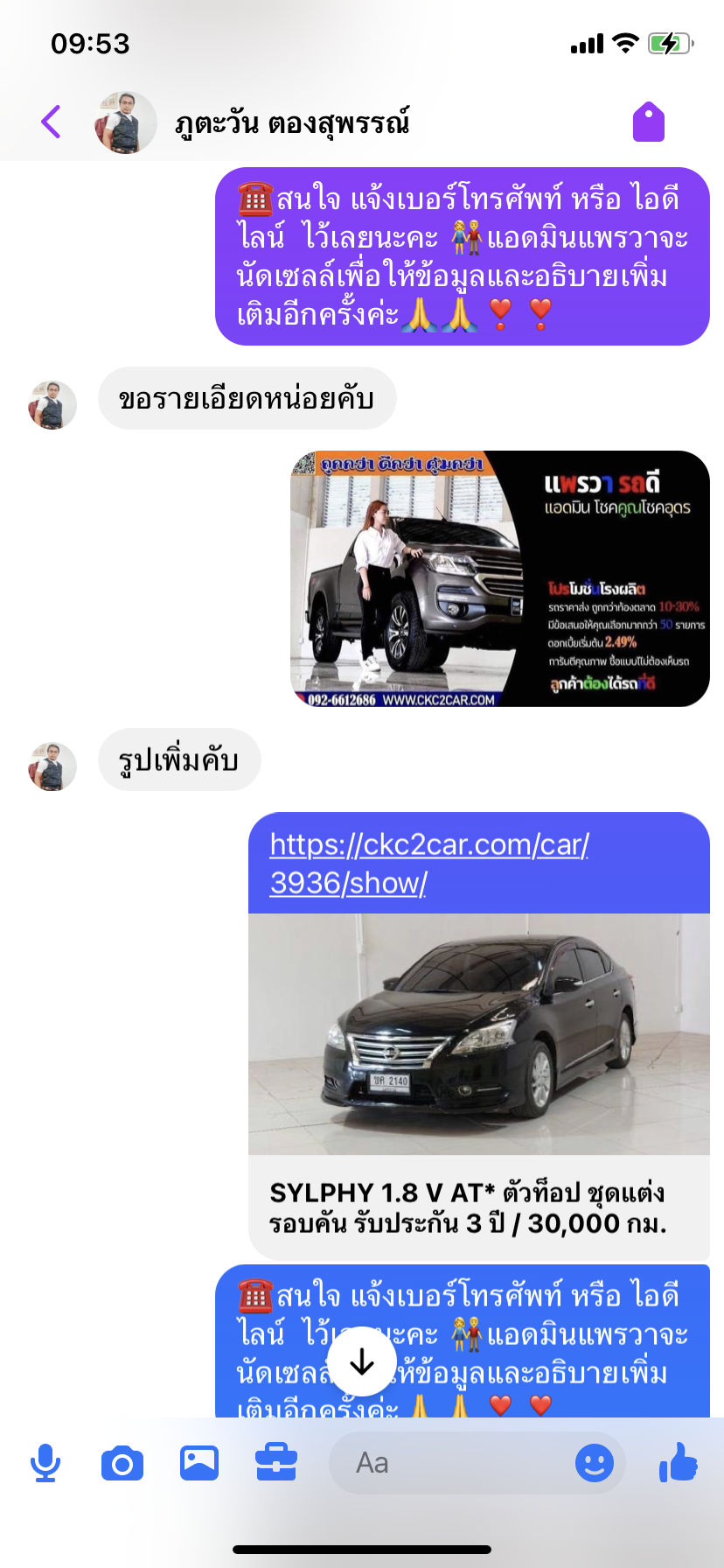Viewport: 724px width, 1568px height.
Task: Go back to the chat list
Action: (x=51, y=122)
